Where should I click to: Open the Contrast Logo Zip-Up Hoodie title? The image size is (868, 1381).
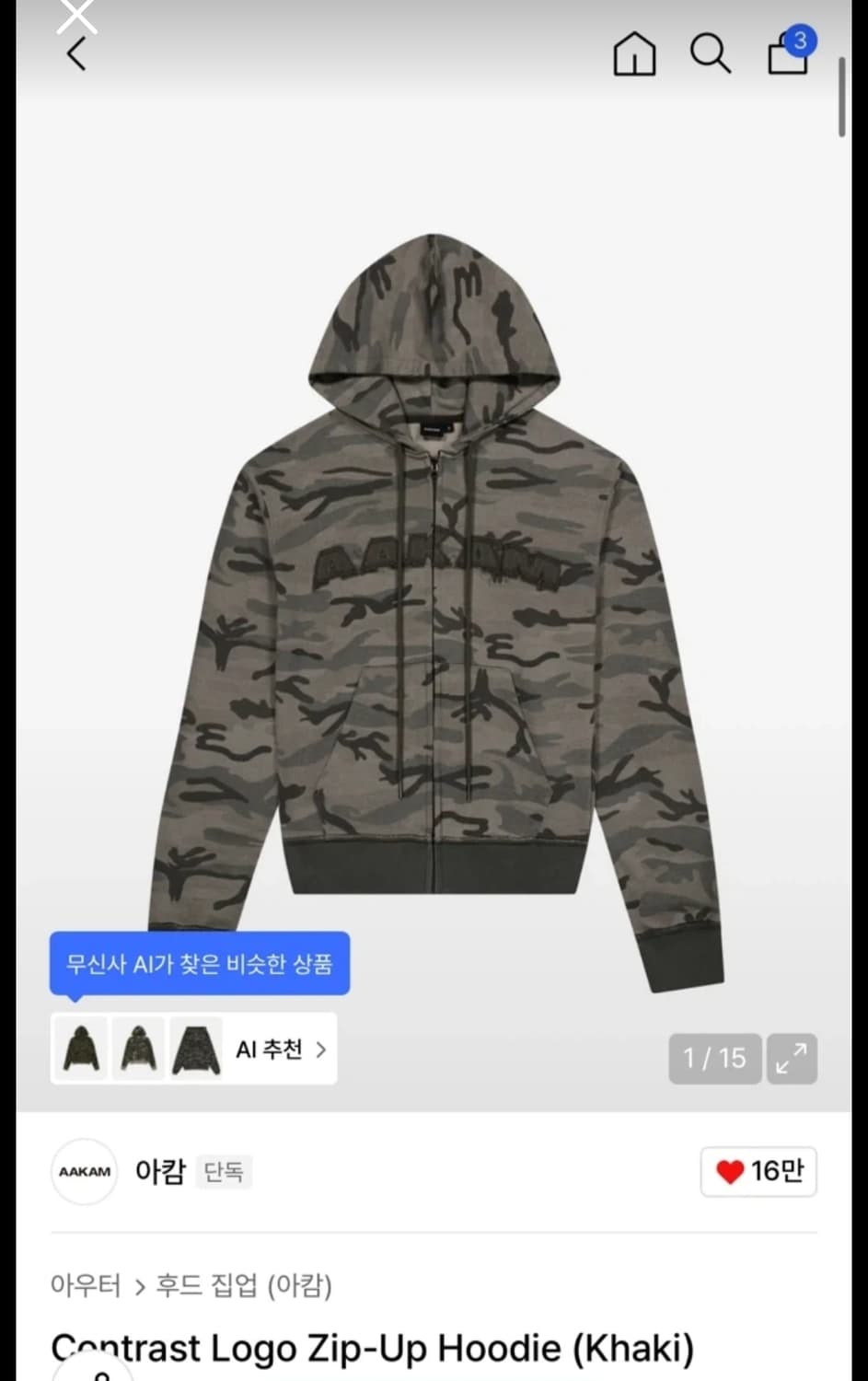[x=372, y=1348]
